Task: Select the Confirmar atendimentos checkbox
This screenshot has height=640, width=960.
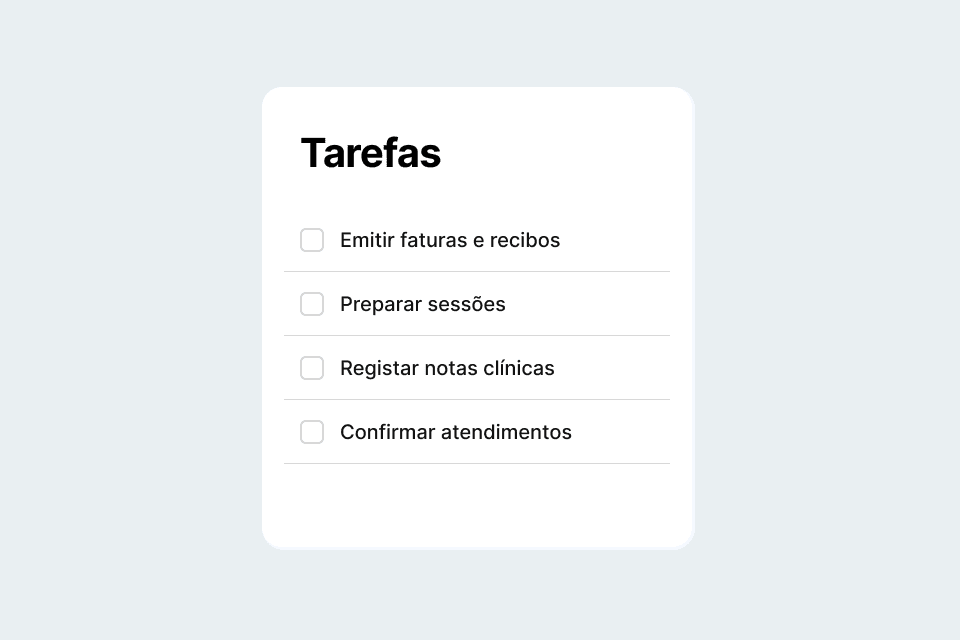Action: click(x=312, y=432)
